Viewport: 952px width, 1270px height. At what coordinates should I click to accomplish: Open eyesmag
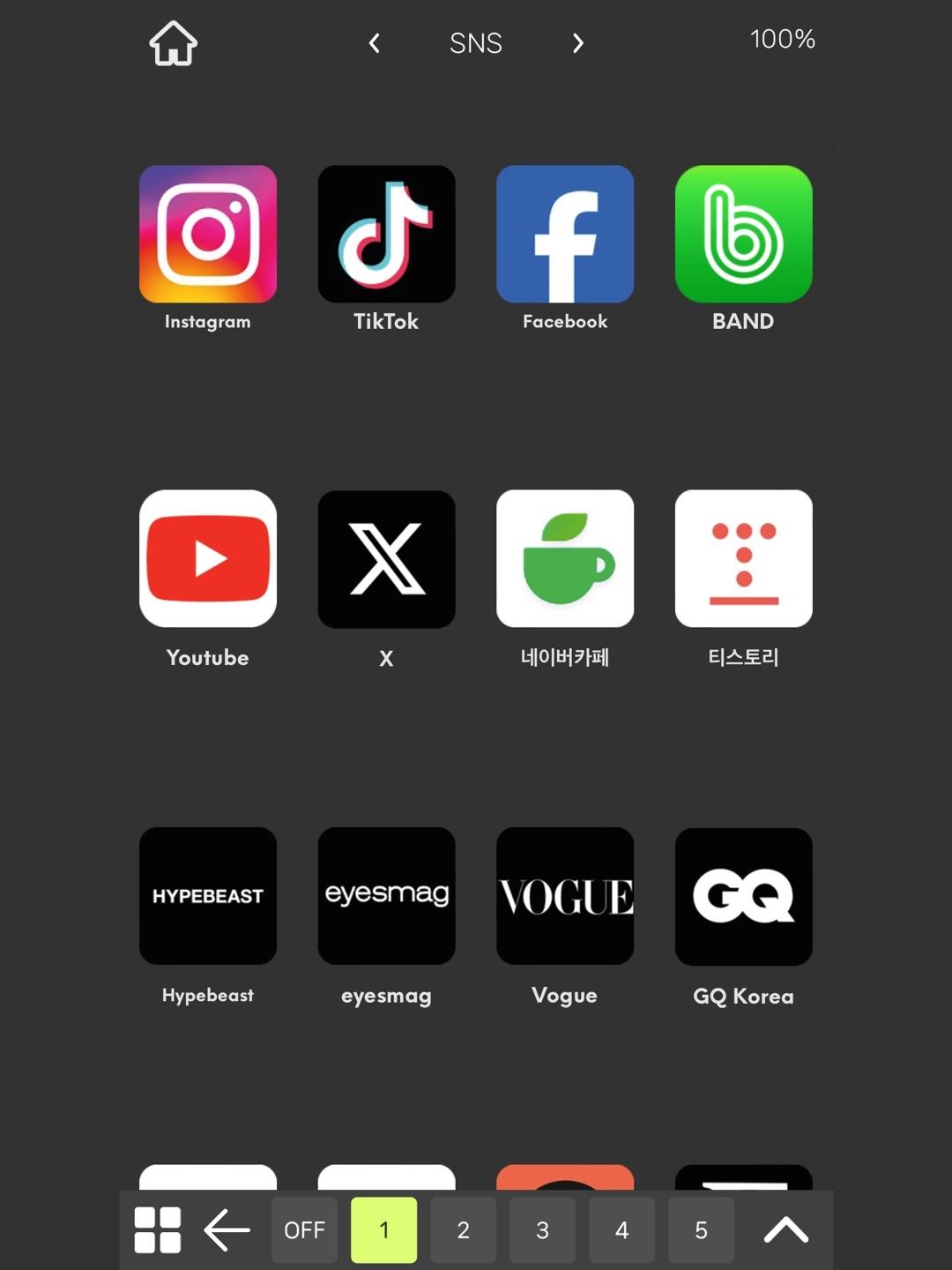(386, 896)
